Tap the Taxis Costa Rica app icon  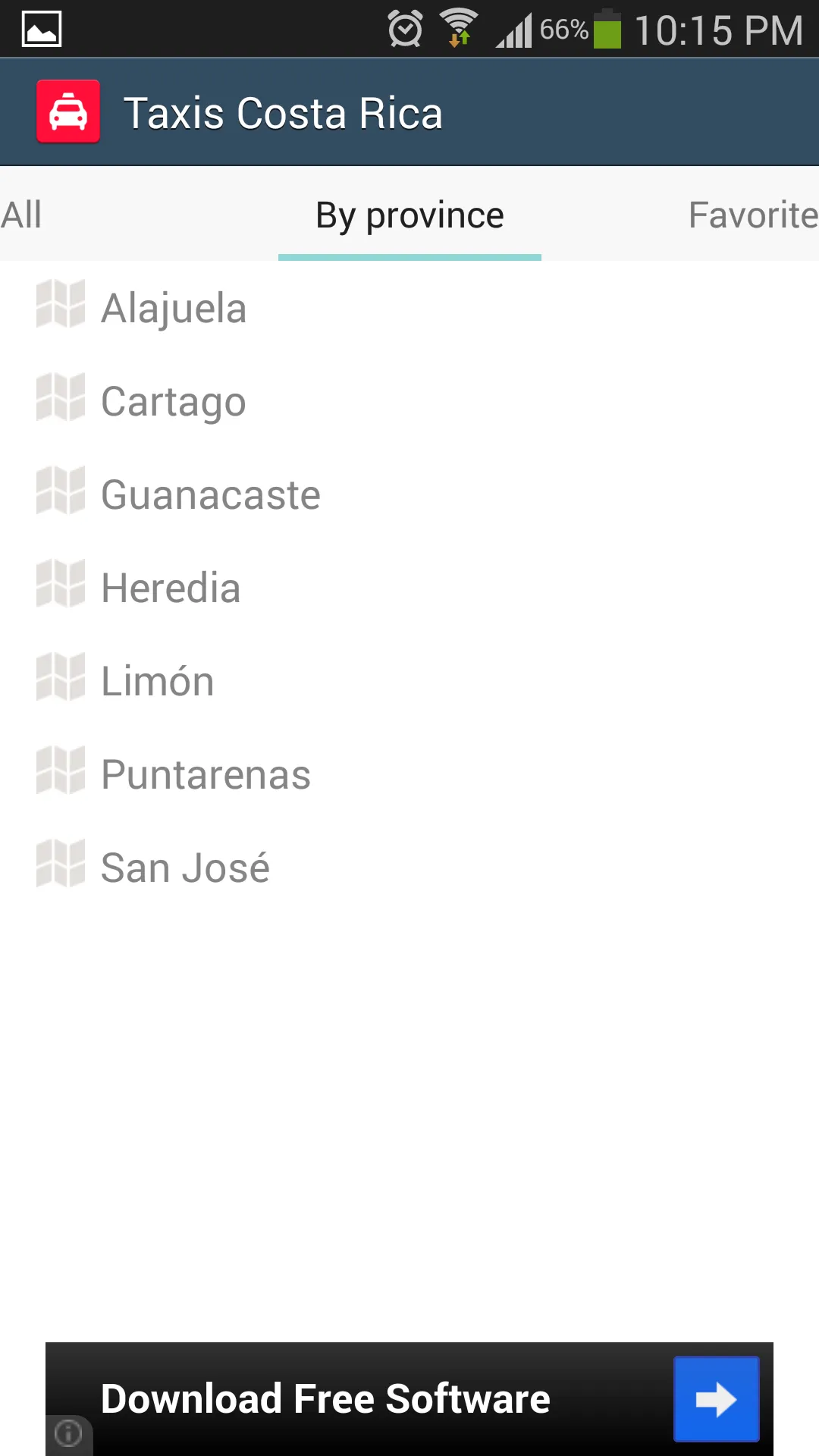pos(68,111)
